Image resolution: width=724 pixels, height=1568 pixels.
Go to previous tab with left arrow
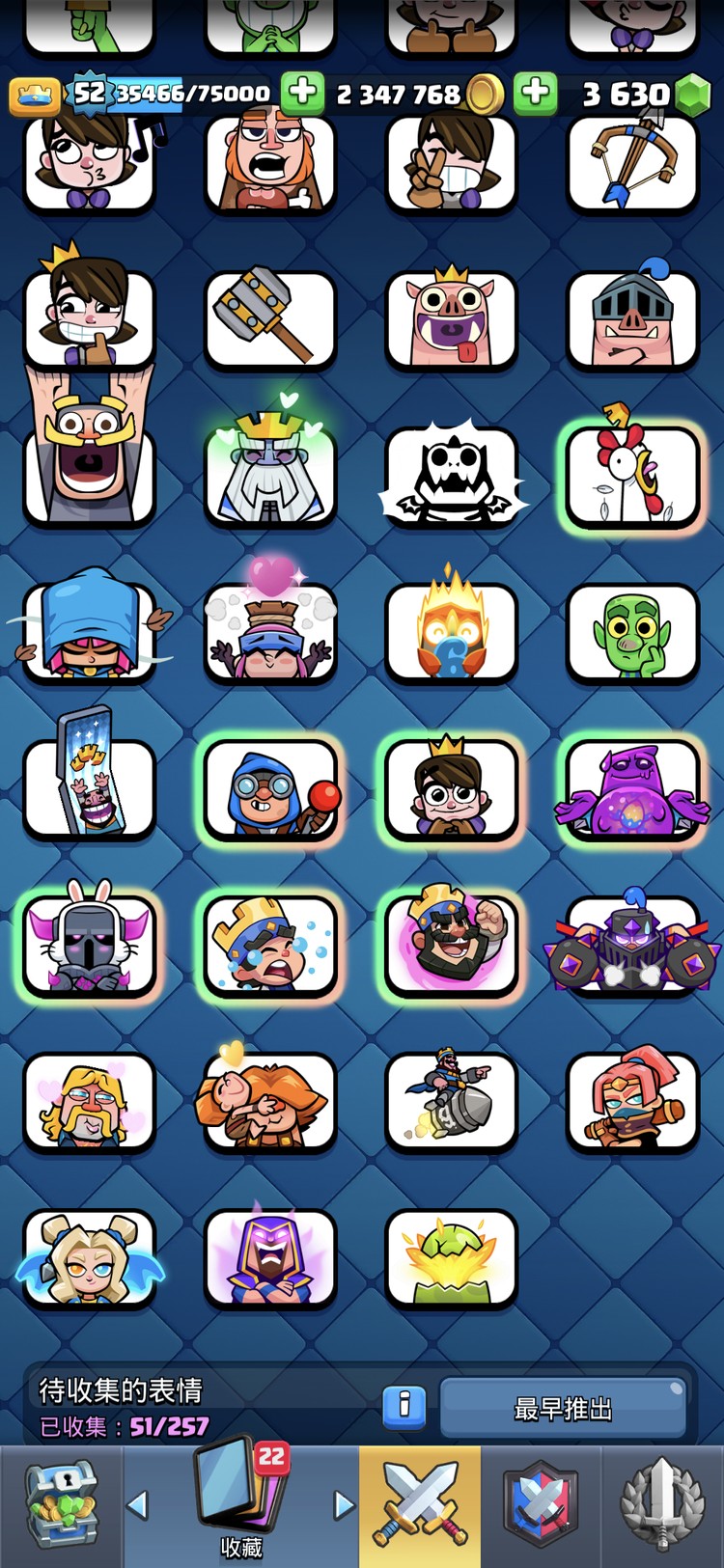pos(138,1504)
